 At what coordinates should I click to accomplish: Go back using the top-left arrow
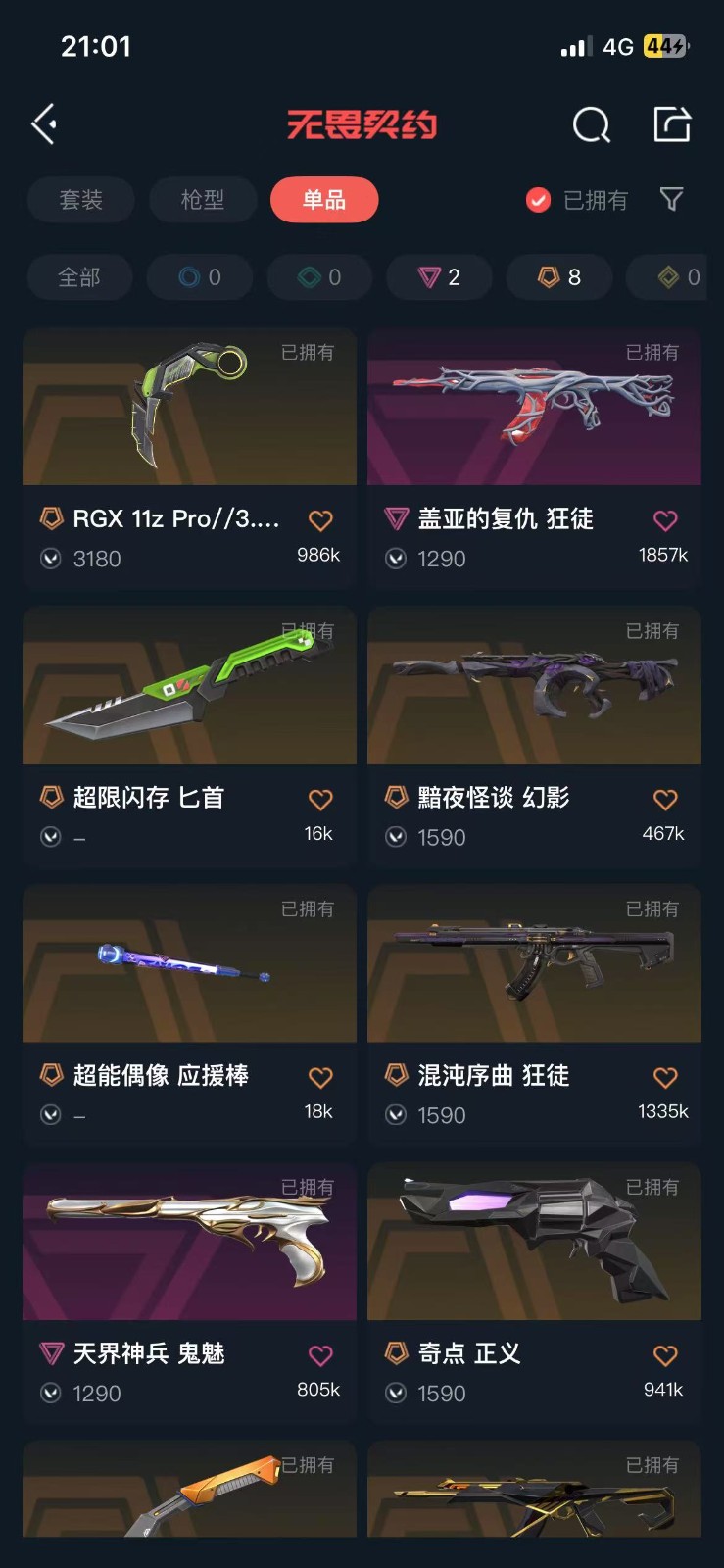pyautogui.click(x=44, y=124)
